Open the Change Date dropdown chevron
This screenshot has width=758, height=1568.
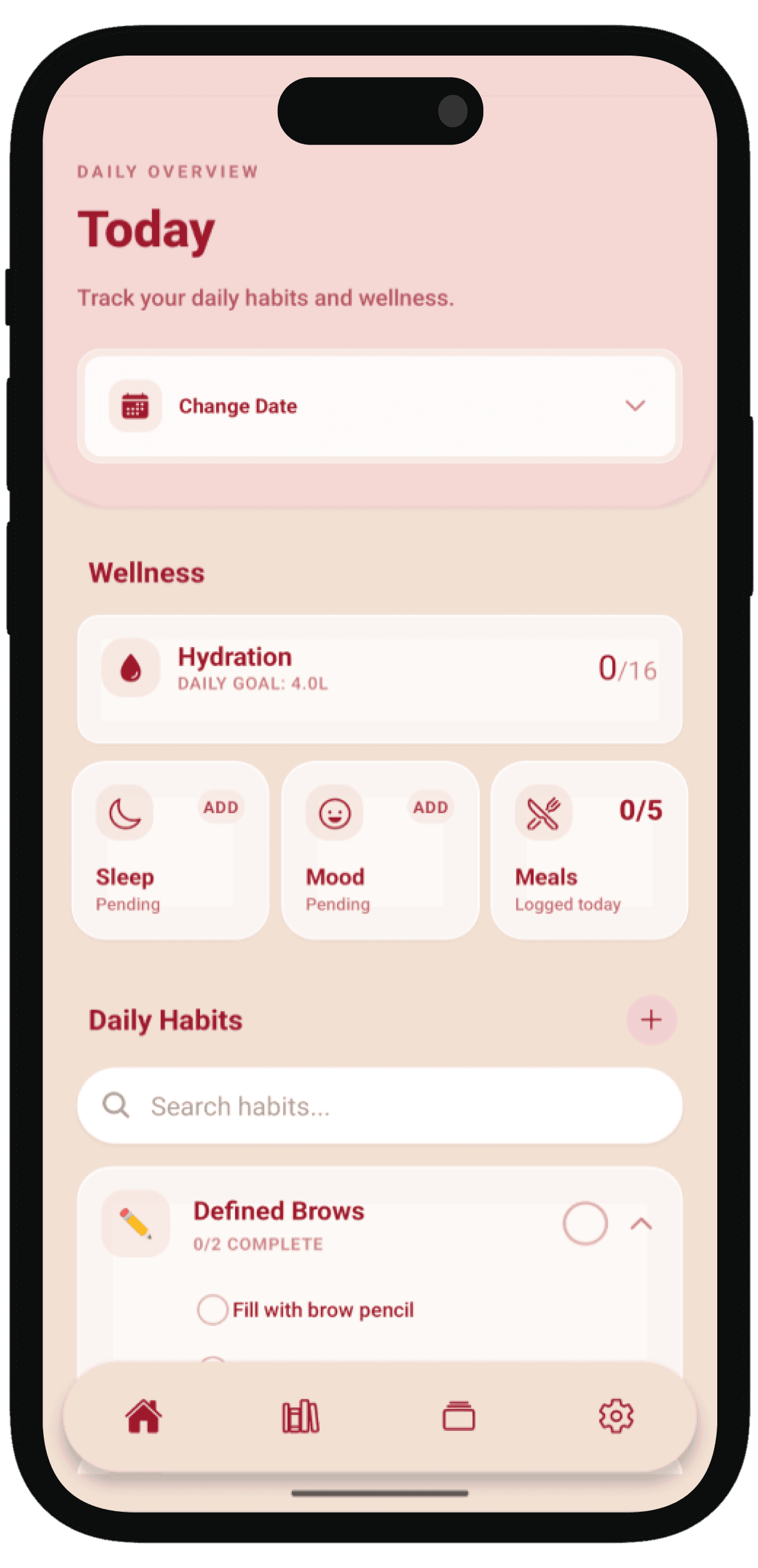click(x=636, y=406)
